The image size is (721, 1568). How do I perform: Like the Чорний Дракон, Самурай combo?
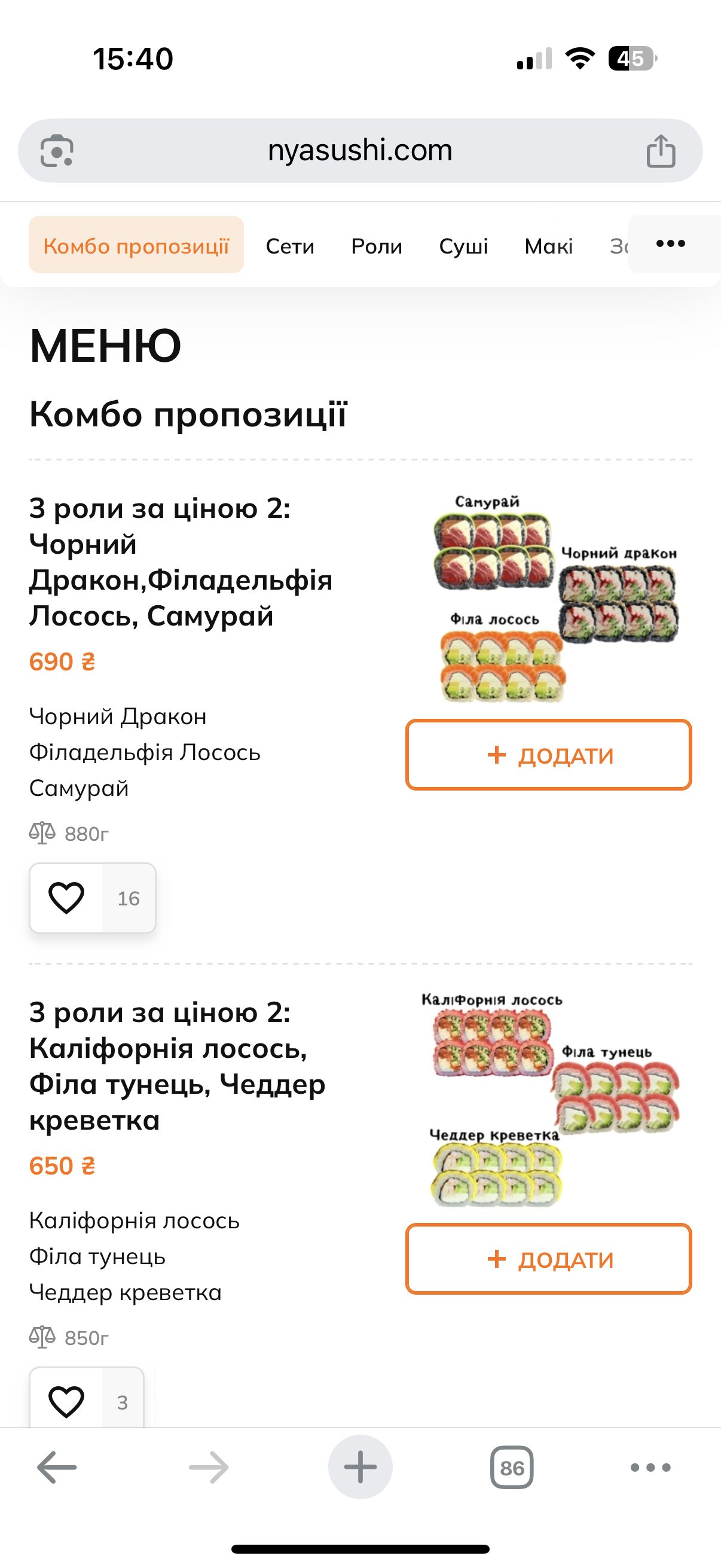[x=66, y=898]
